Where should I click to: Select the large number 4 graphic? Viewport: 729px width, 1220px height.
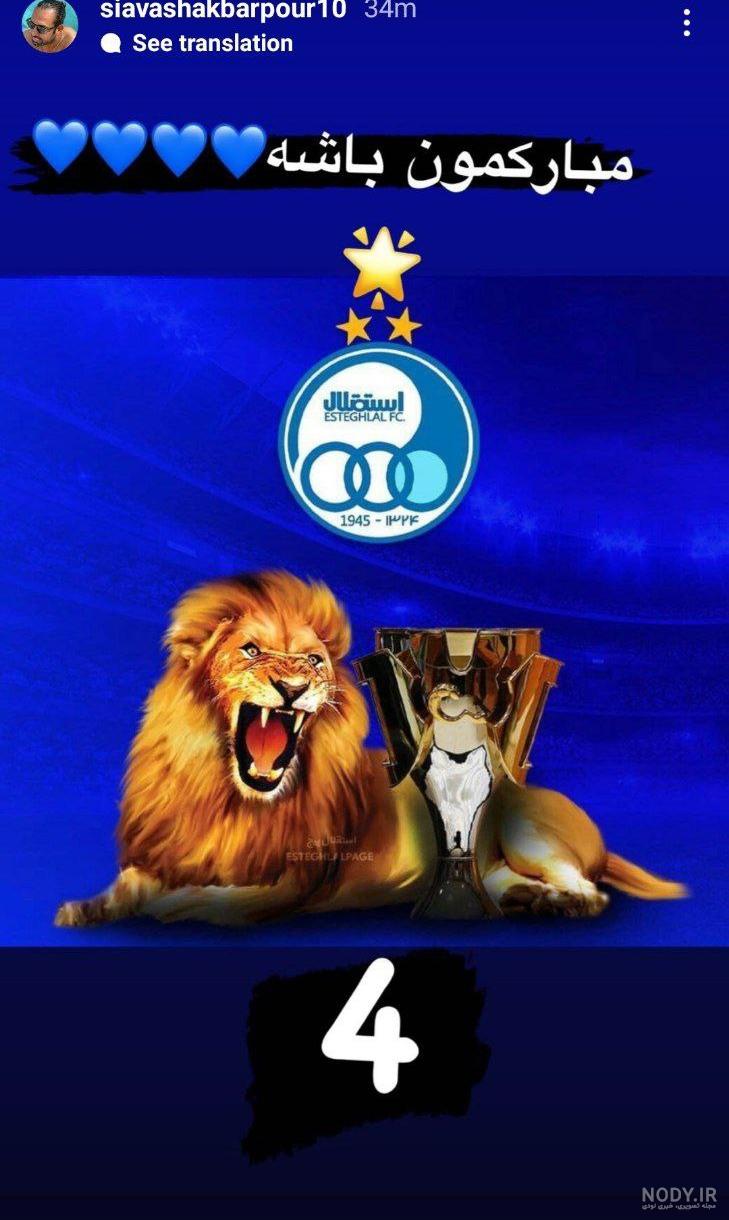pyautogui.click(x=368, y=1030)
